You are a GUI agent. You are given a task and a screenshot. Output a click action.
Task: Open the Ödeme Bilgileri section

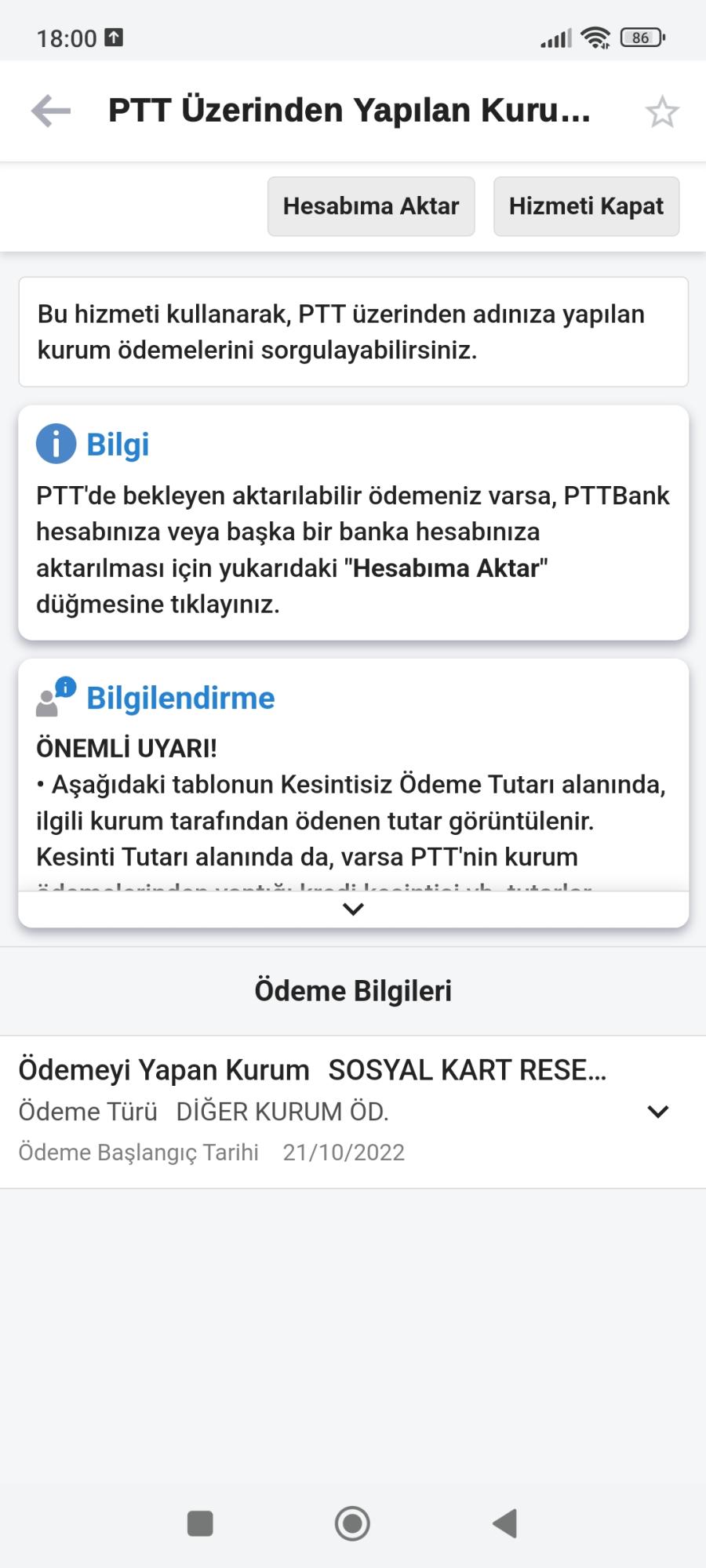[x=353, y=989]
